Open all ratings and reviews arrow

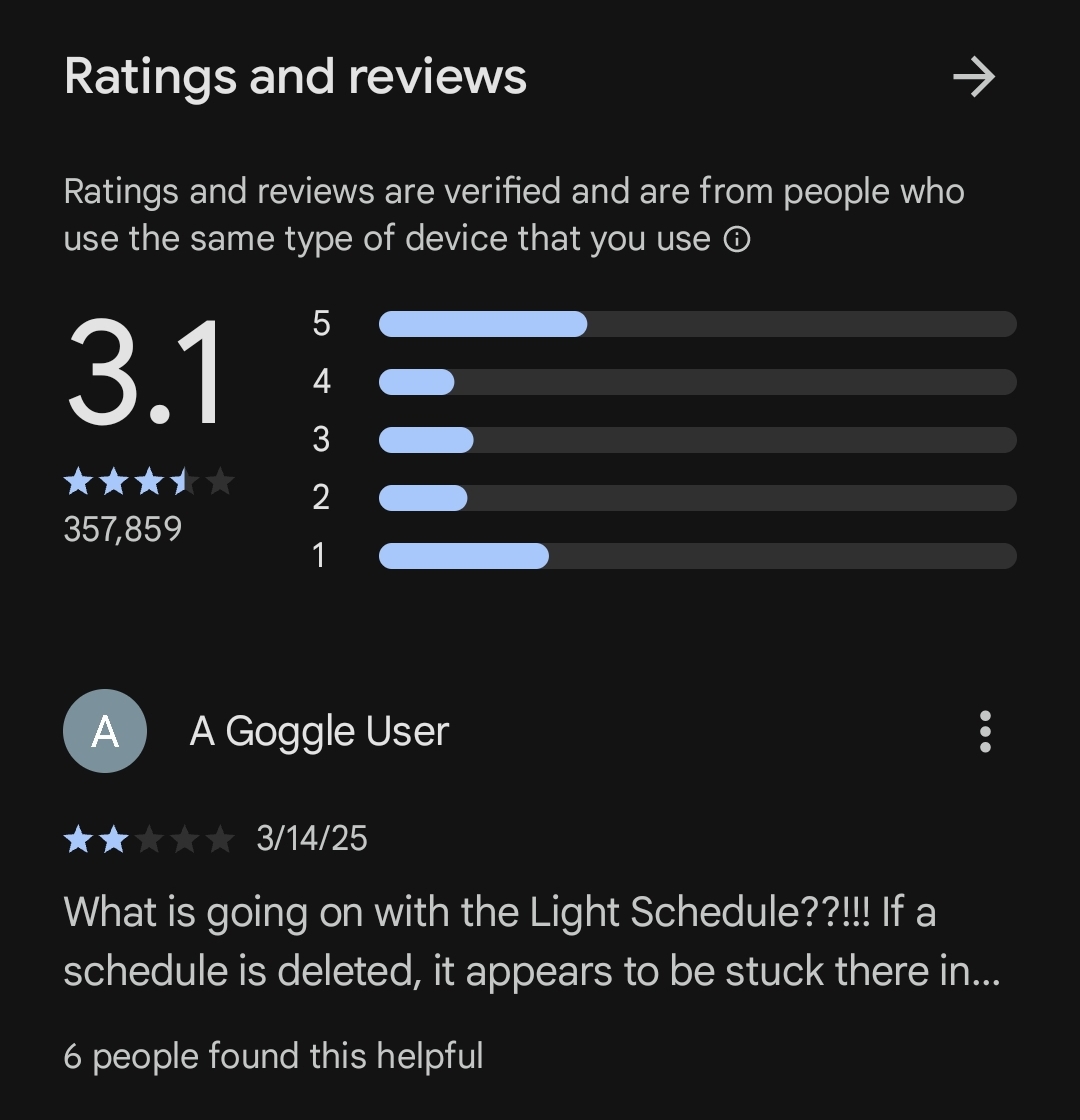(x=973, y=77)
